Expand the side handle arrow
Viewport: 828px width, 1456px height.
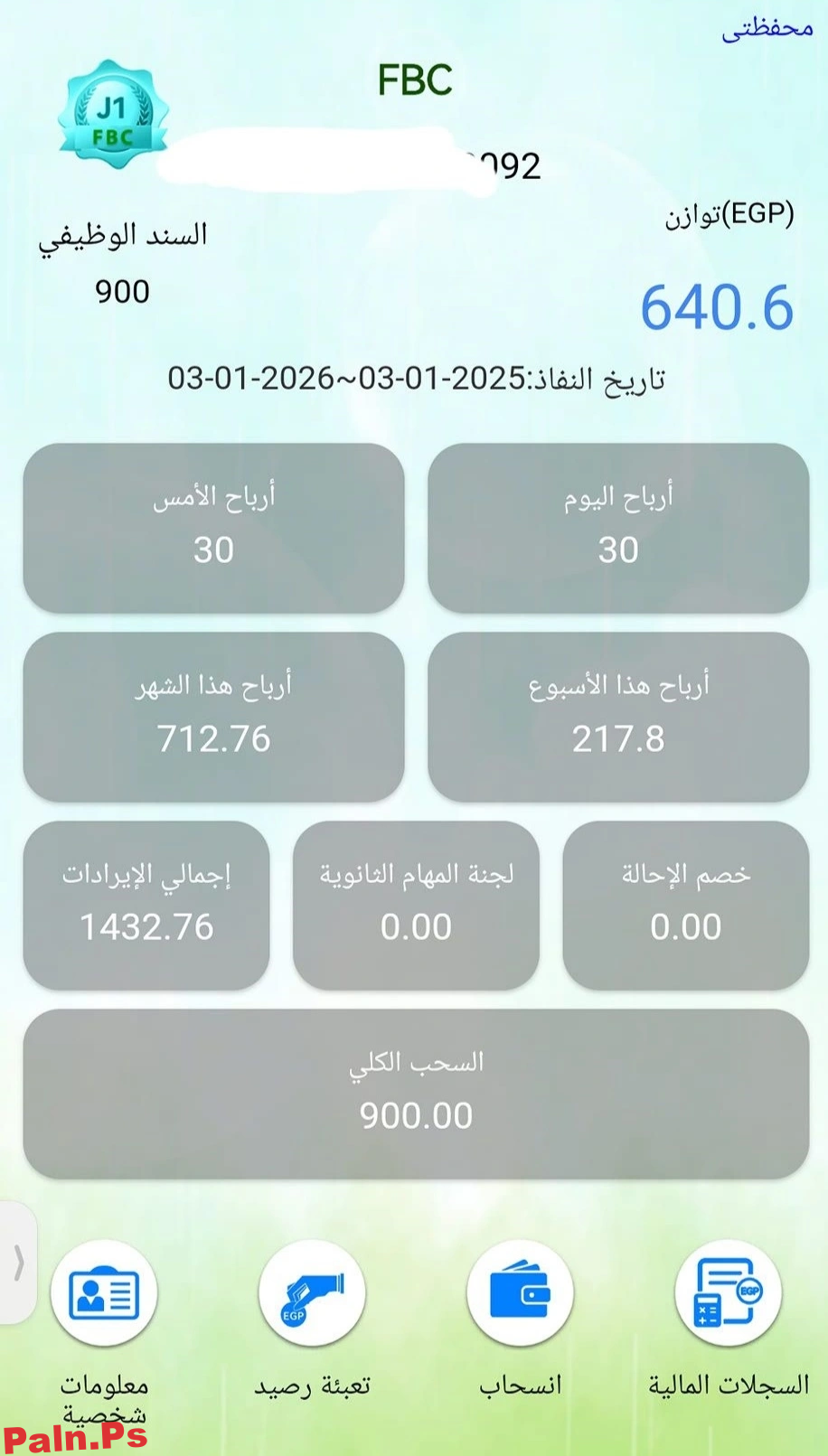click(18, 1262)
